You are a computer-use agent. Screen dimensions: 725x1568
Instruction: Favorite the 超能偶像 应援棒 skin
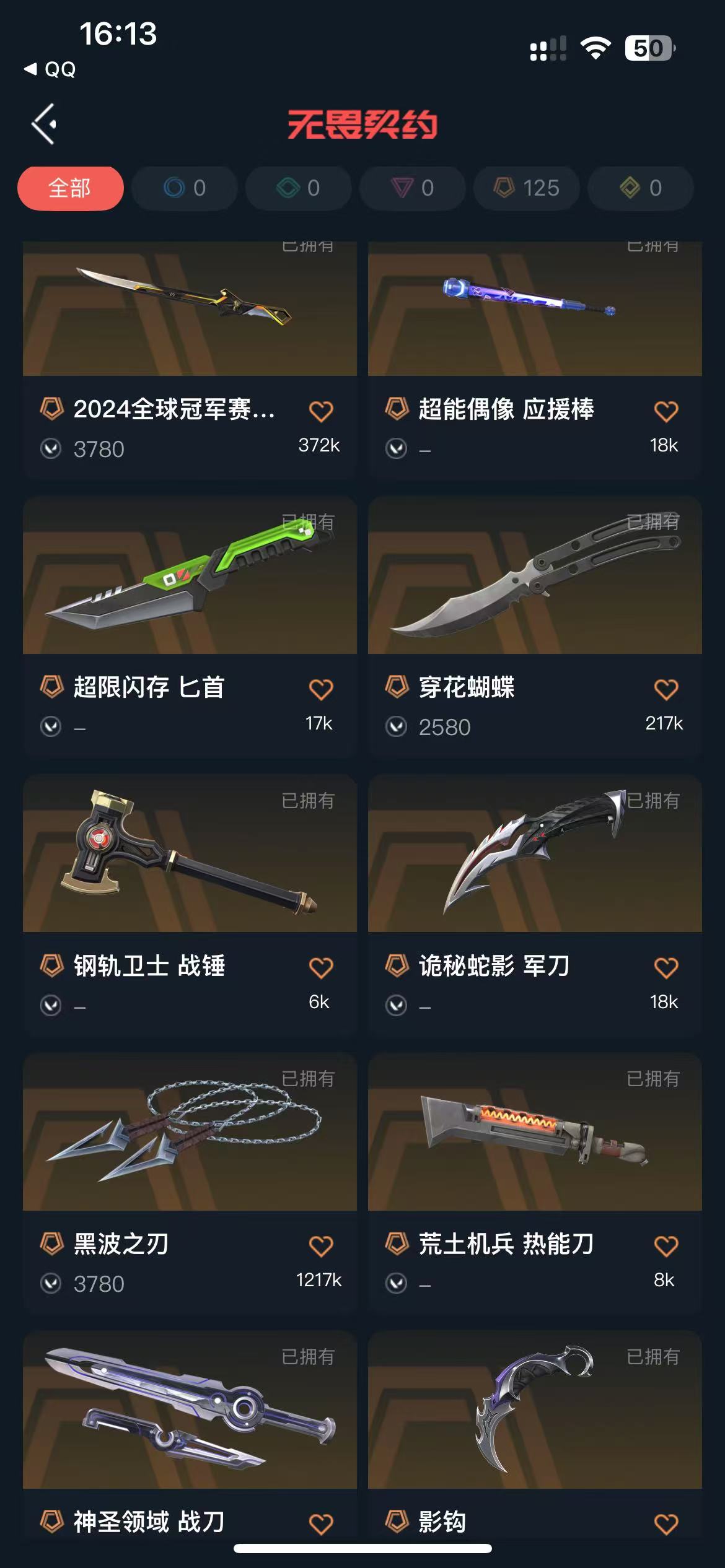click(x=666, y=411)
